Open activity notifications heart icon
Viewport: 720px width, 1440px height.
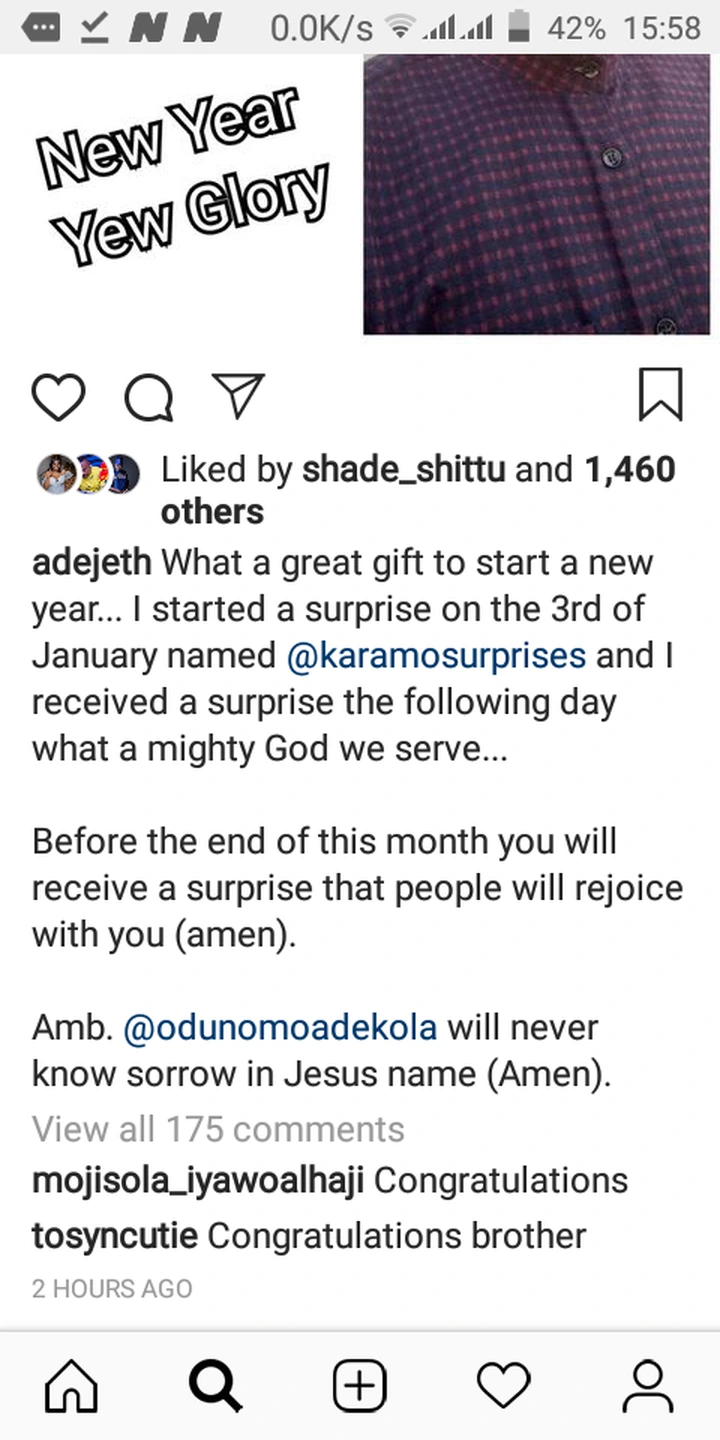(503, 1386)
